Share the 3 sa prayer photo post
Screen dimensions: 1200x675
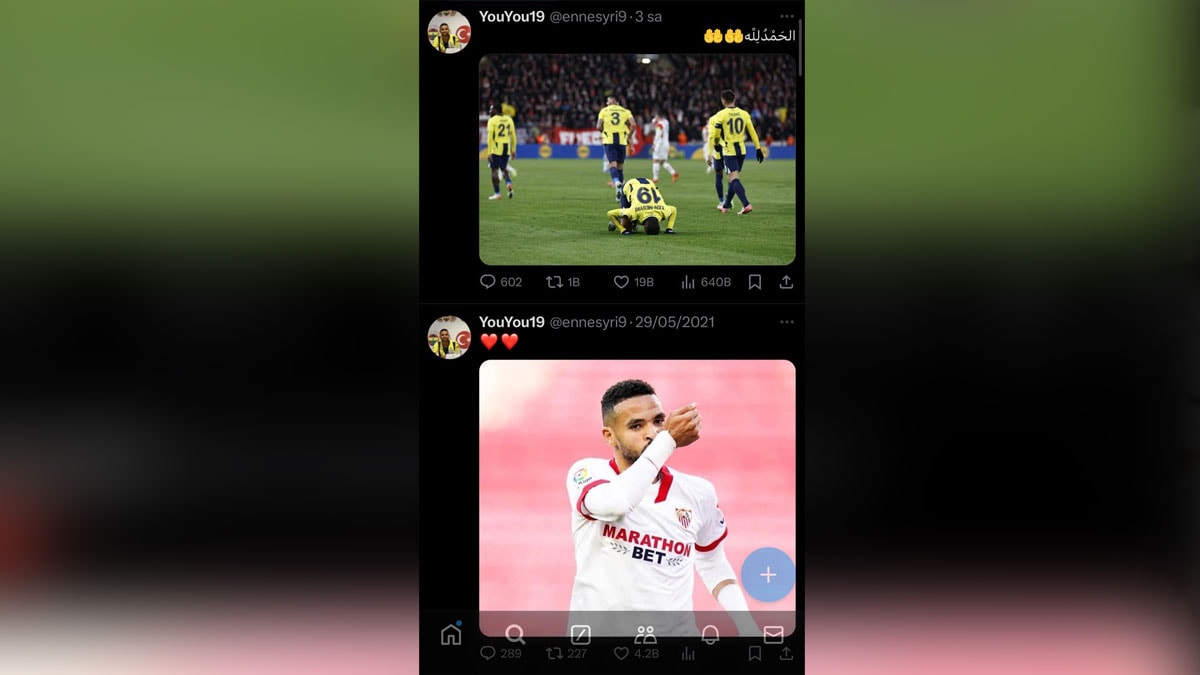pos(786,282)
